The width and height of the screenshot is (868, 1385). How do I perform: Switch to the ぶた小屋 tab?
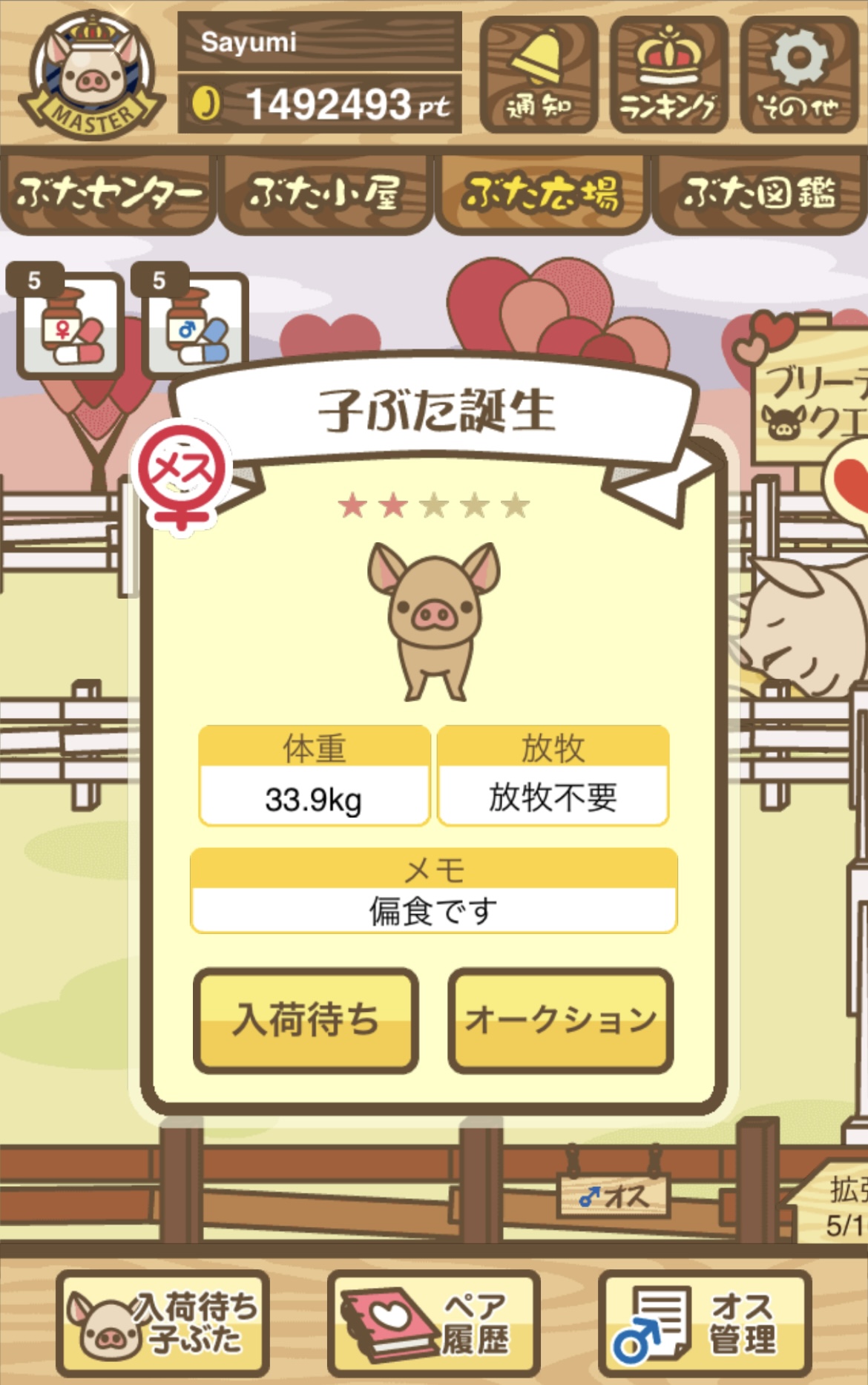[x=325, y=194]
